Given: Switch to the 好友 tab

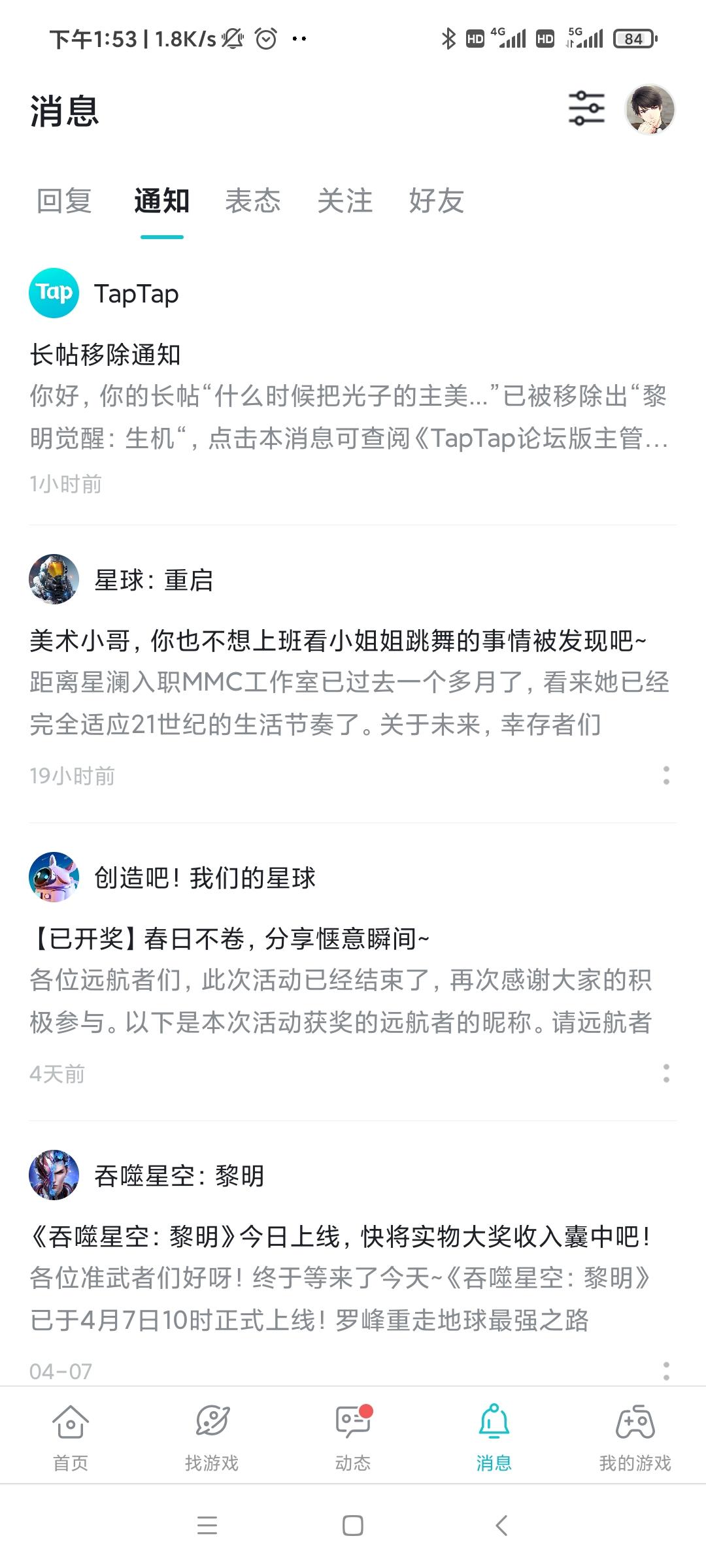Looking at the screenshot, I should pos(437,203).
